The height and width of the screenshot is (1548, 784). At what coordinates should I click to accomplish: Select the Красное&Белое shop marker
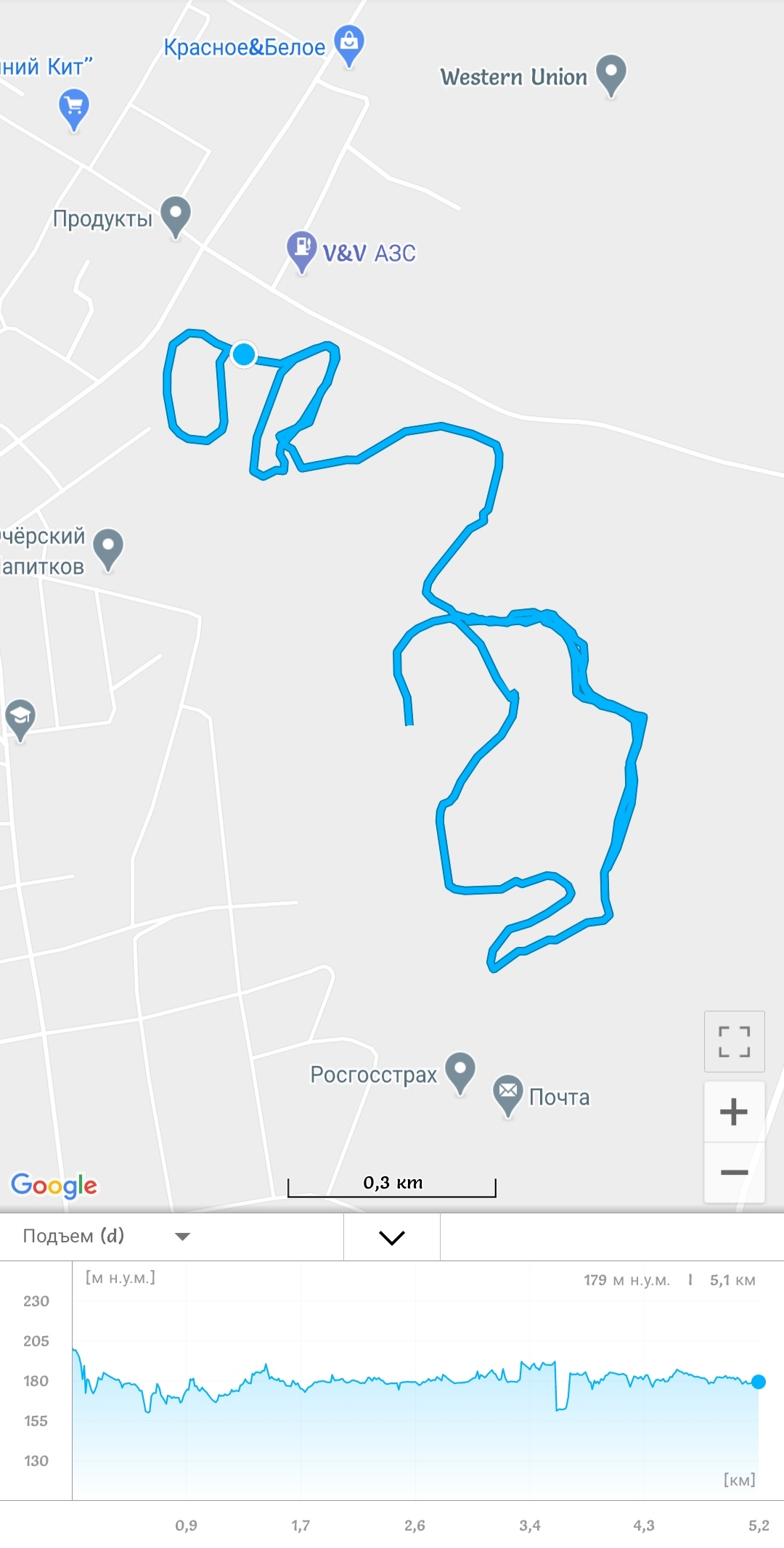[349, 44]
